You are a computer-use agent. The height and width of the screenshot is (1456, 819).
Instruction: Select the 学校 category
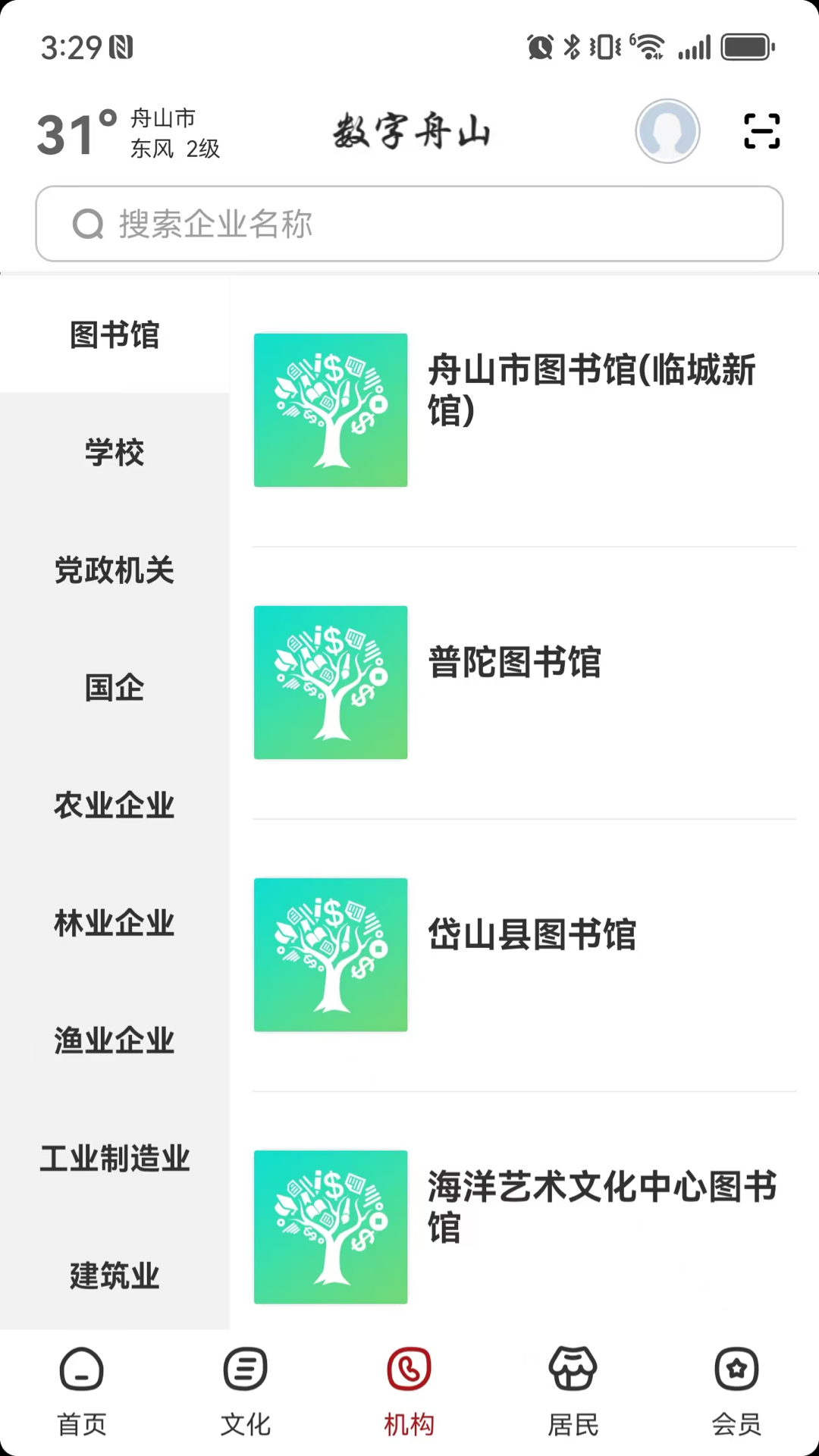[x=115, y=452]
